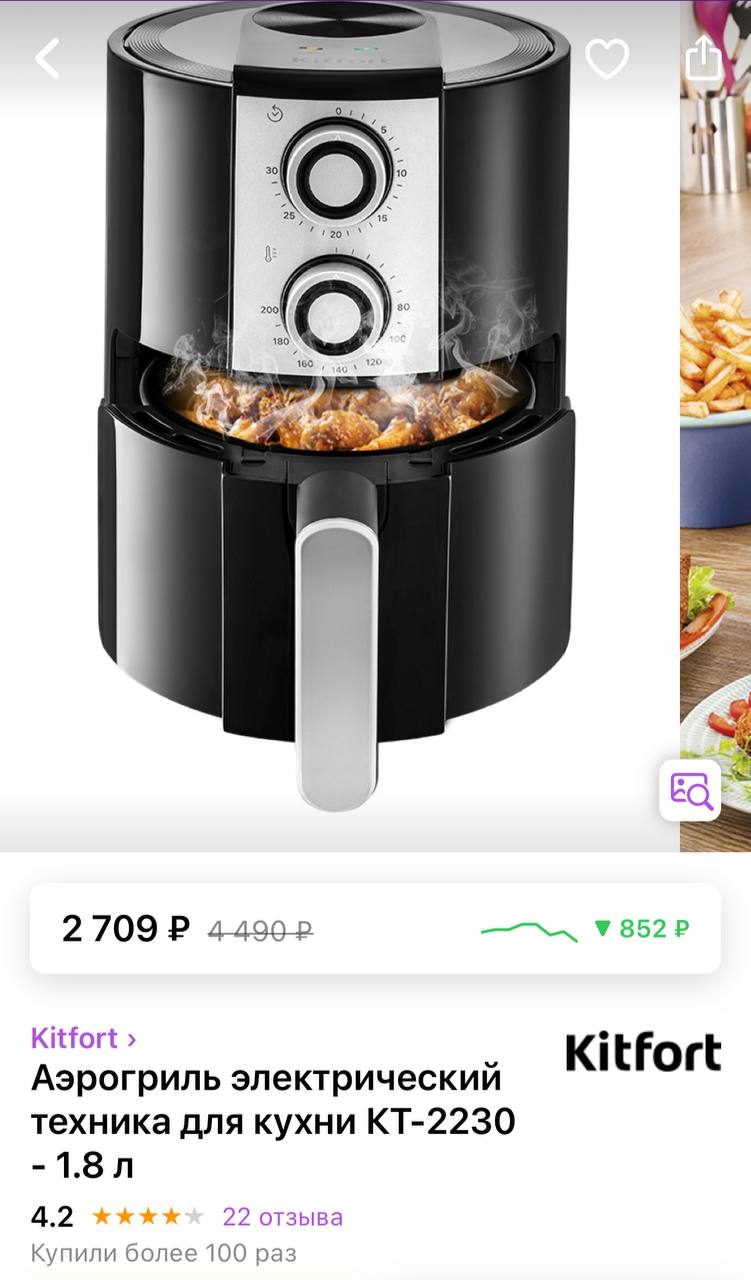This screenshot has height=1280, width=751.
Task: Open the price history with the 852 ₽ drop
Action: point(585,929)
